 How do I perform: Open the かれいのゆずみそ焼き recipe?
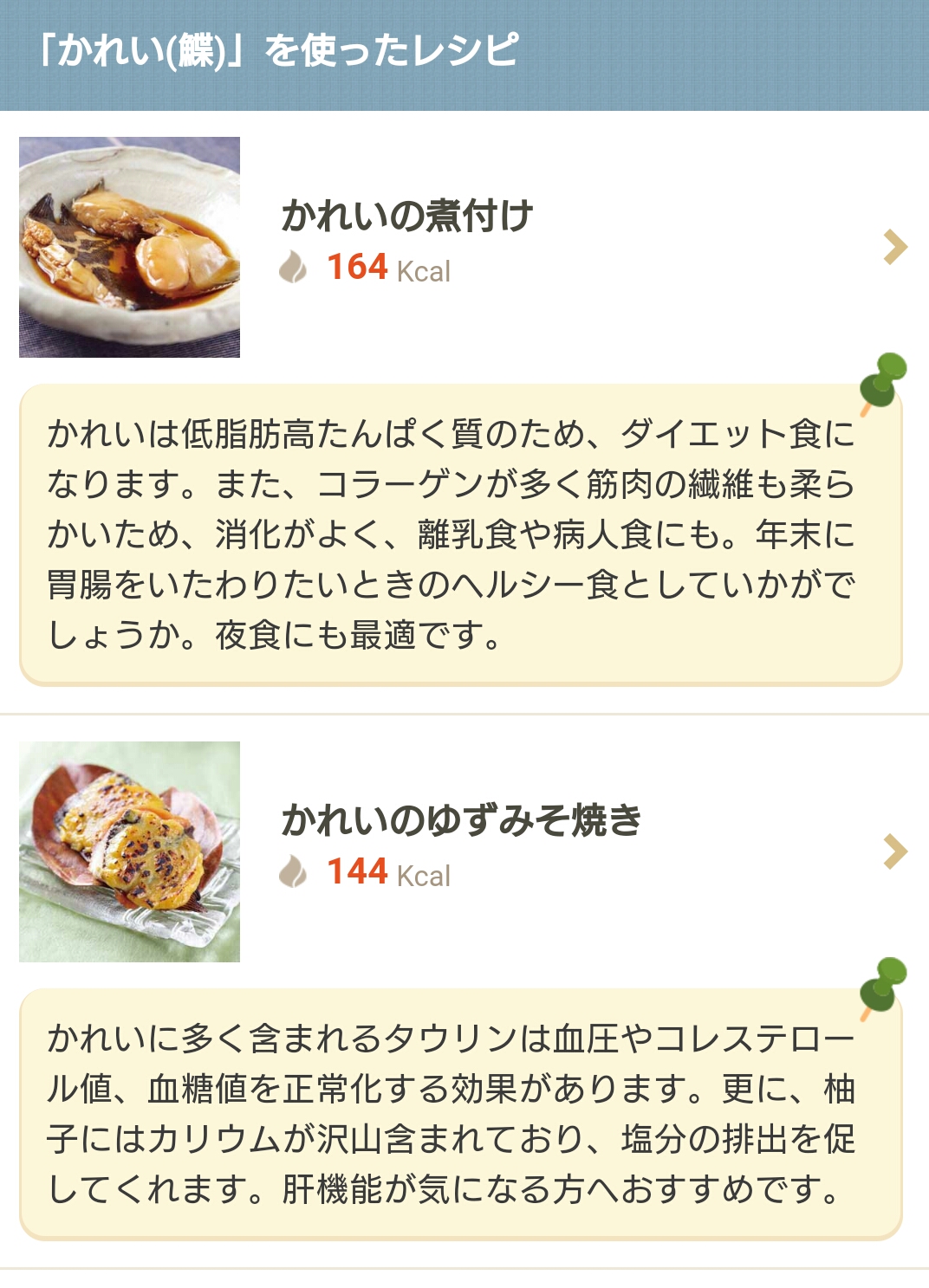click(461, 821)
